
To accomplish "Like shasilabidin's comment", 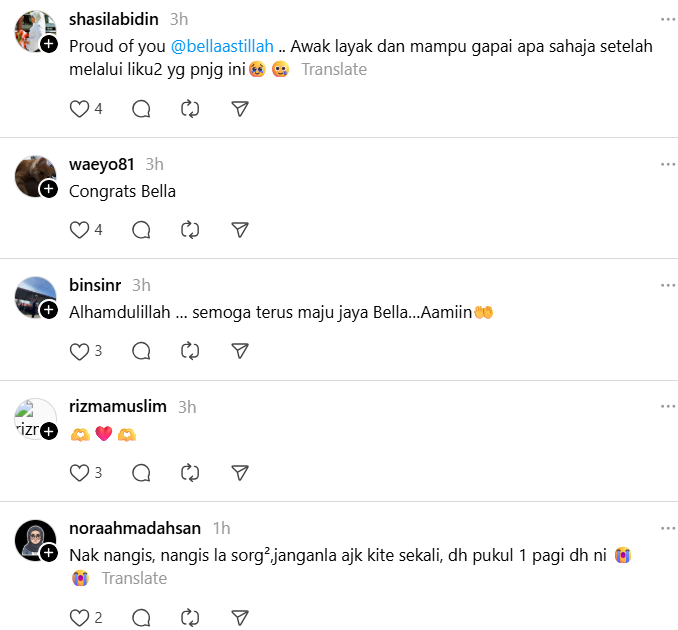I will coord(80,109).
